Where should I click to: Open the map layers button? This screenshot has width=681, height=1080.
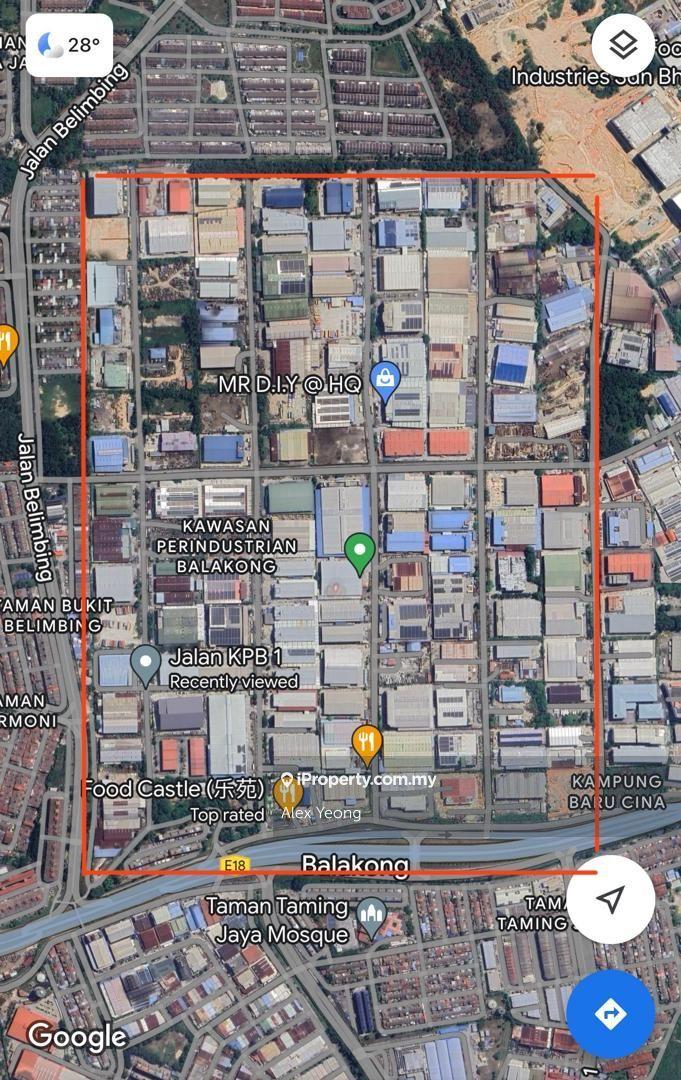coord(623,45)
